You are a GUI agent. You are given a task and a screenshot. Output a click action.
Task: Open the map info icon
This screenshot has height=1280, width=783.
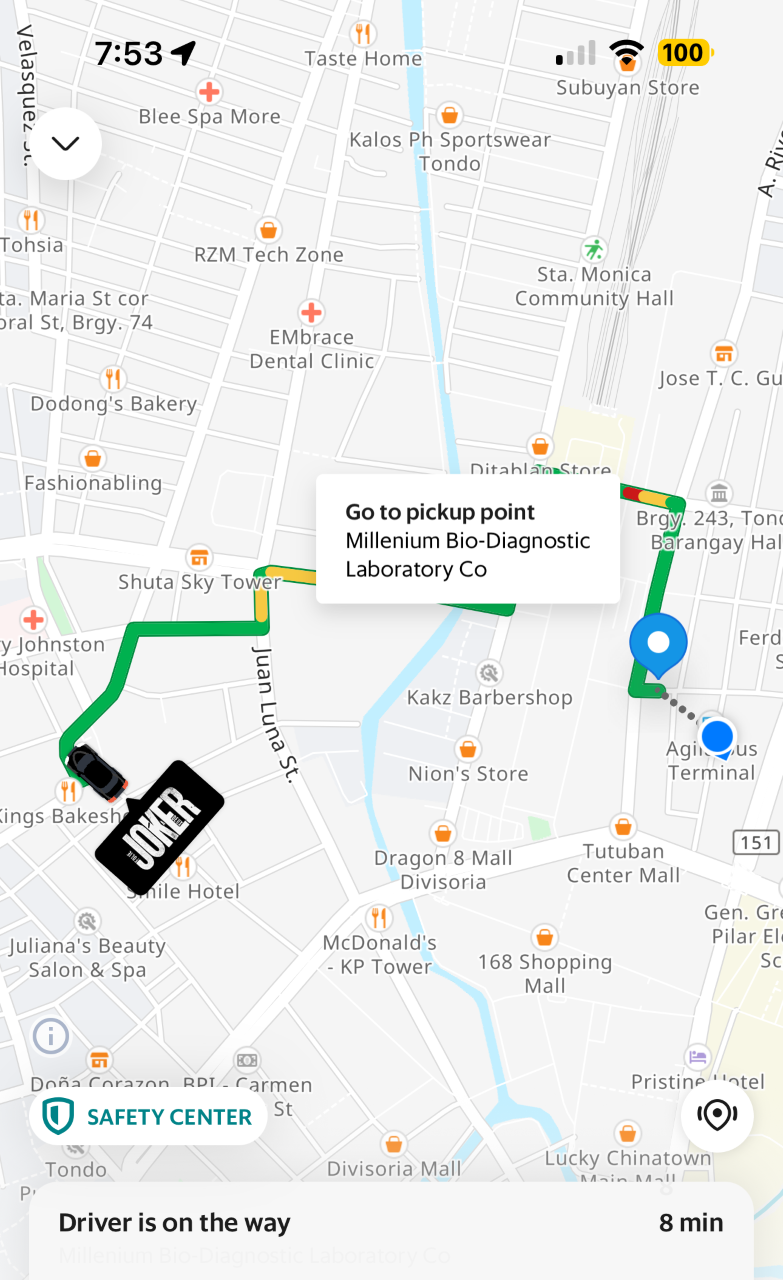[51, 1036]
